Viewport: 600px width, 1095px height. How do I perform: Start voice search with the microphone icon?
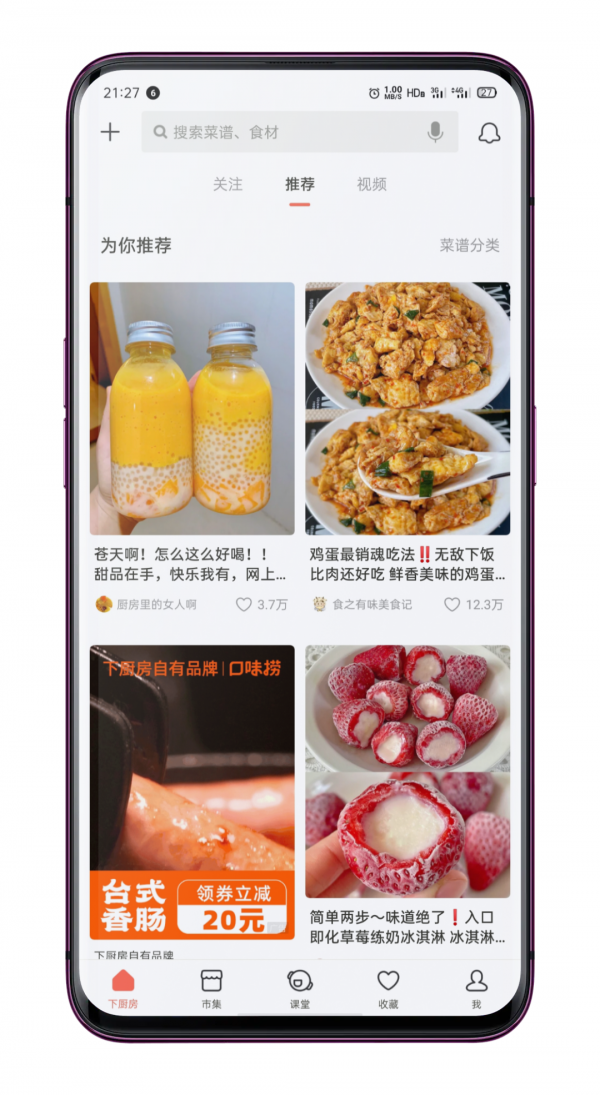(435, 132)
